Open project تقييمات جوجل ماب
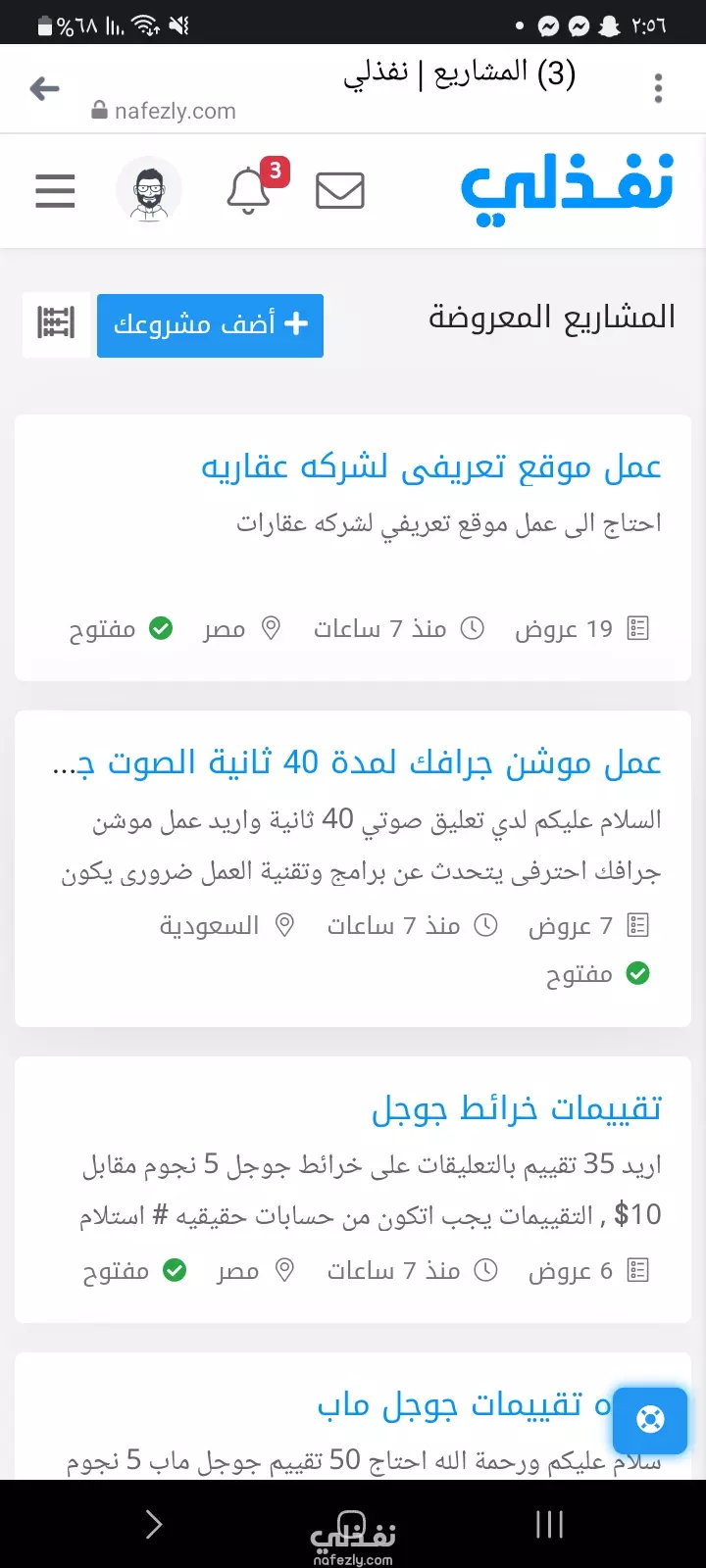The width and height of the screenshot is (706, 1568). point(464,1404)
